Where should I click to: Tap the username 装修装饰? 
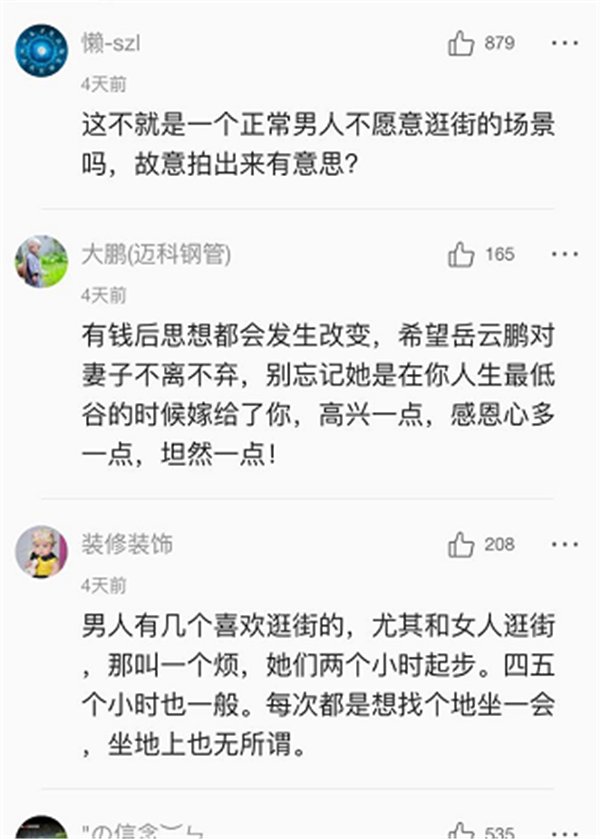127,544
